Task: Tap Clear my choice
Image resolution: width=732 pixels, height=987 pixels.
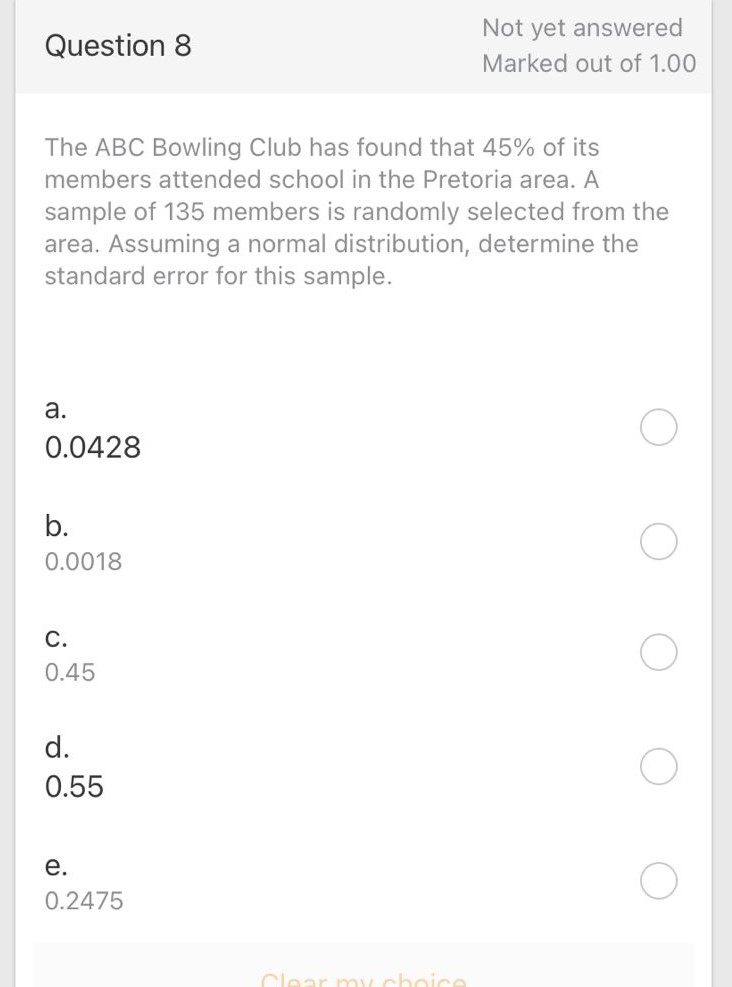Action: pyautogui.click(x=363, y=979)
